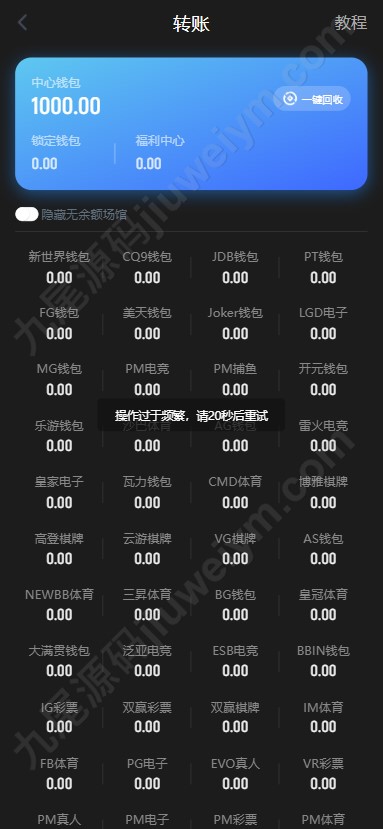Choose the 开元钱包 wallet
The image size is (383, 829).
tap(323, 379)
